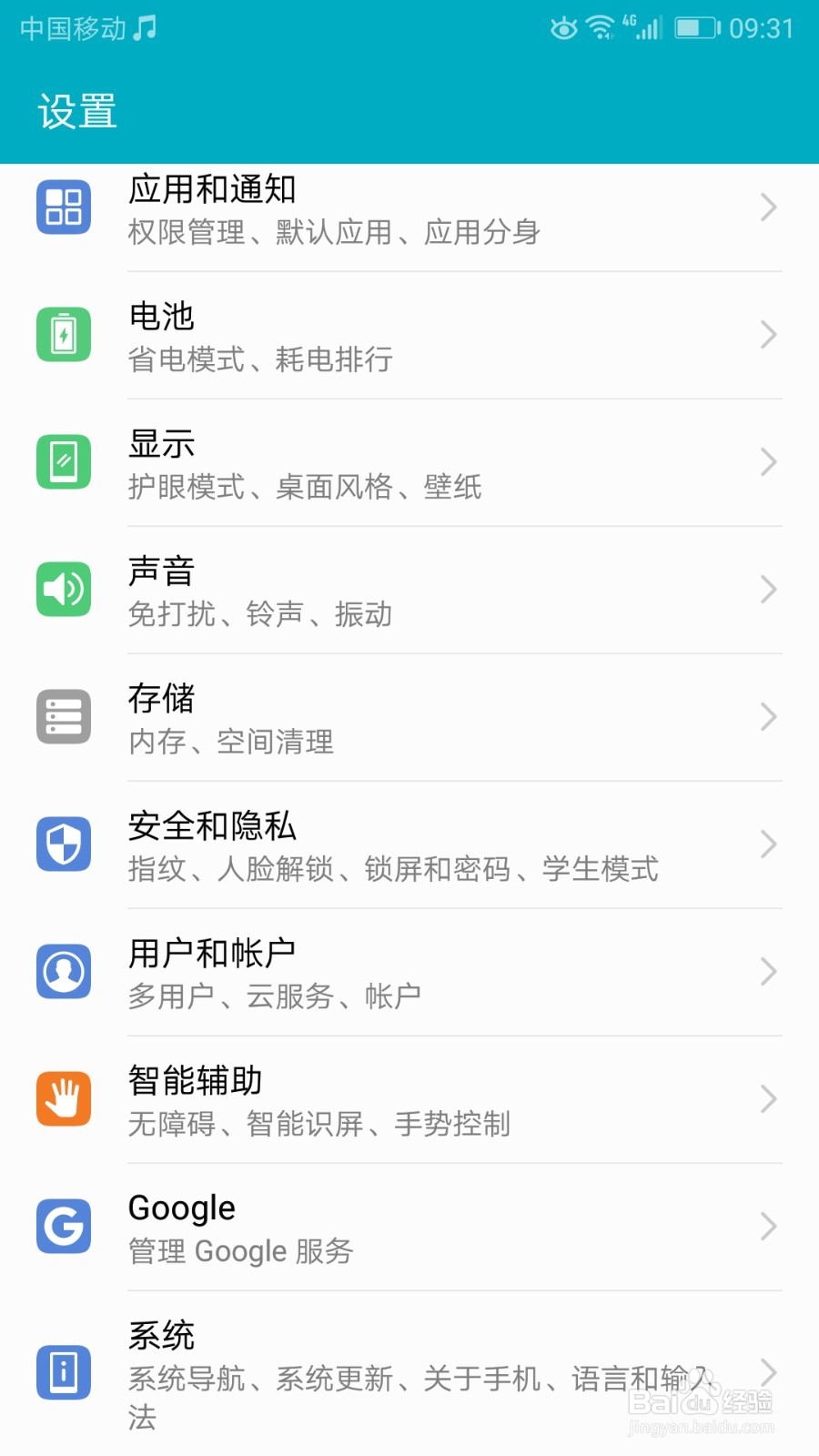Open 空间清理 under 存储
This screenshot has height=1456, width=819.
click(276, 743)
